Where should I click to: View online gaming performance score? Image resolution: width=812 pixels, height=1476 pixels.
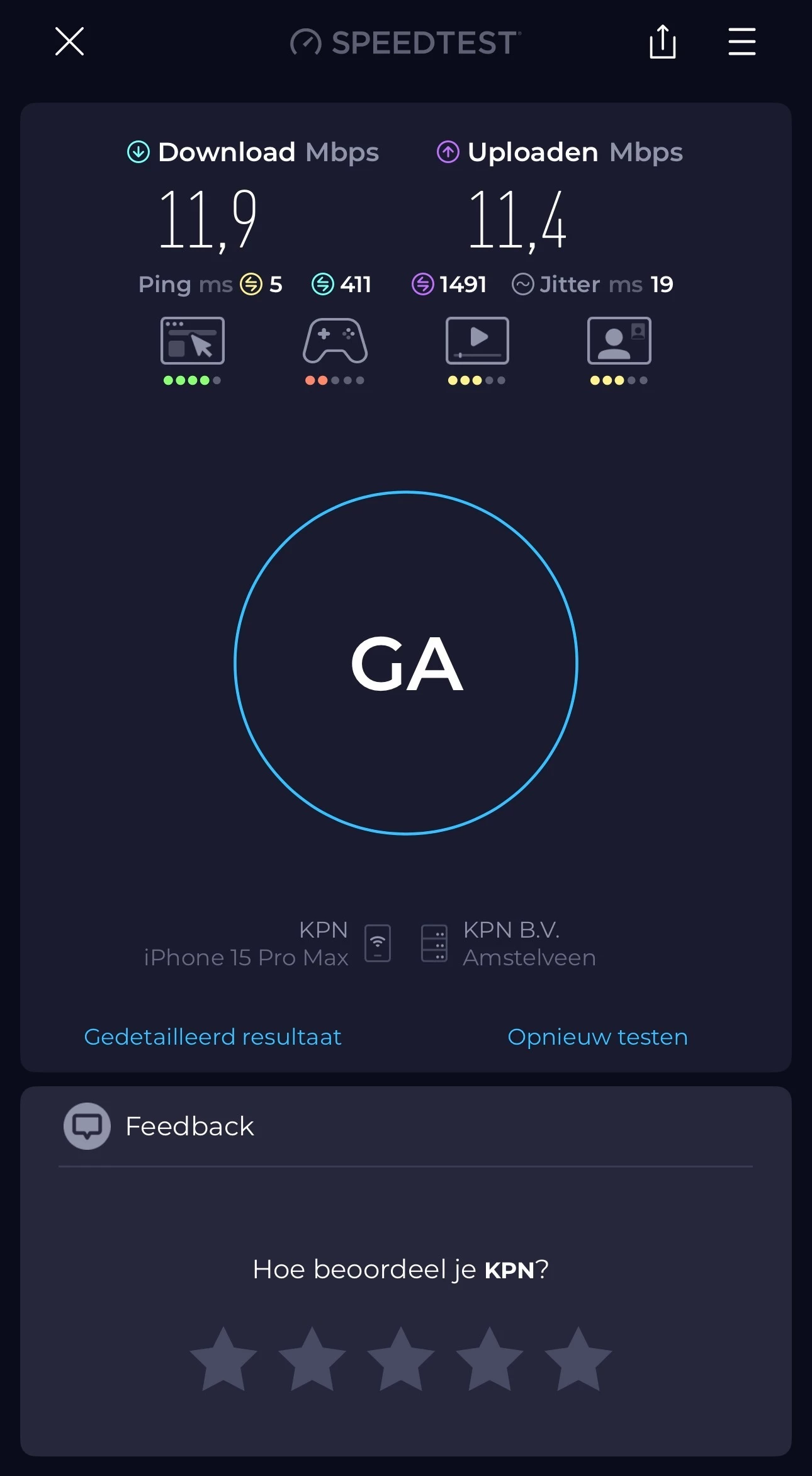click(335, 349)
